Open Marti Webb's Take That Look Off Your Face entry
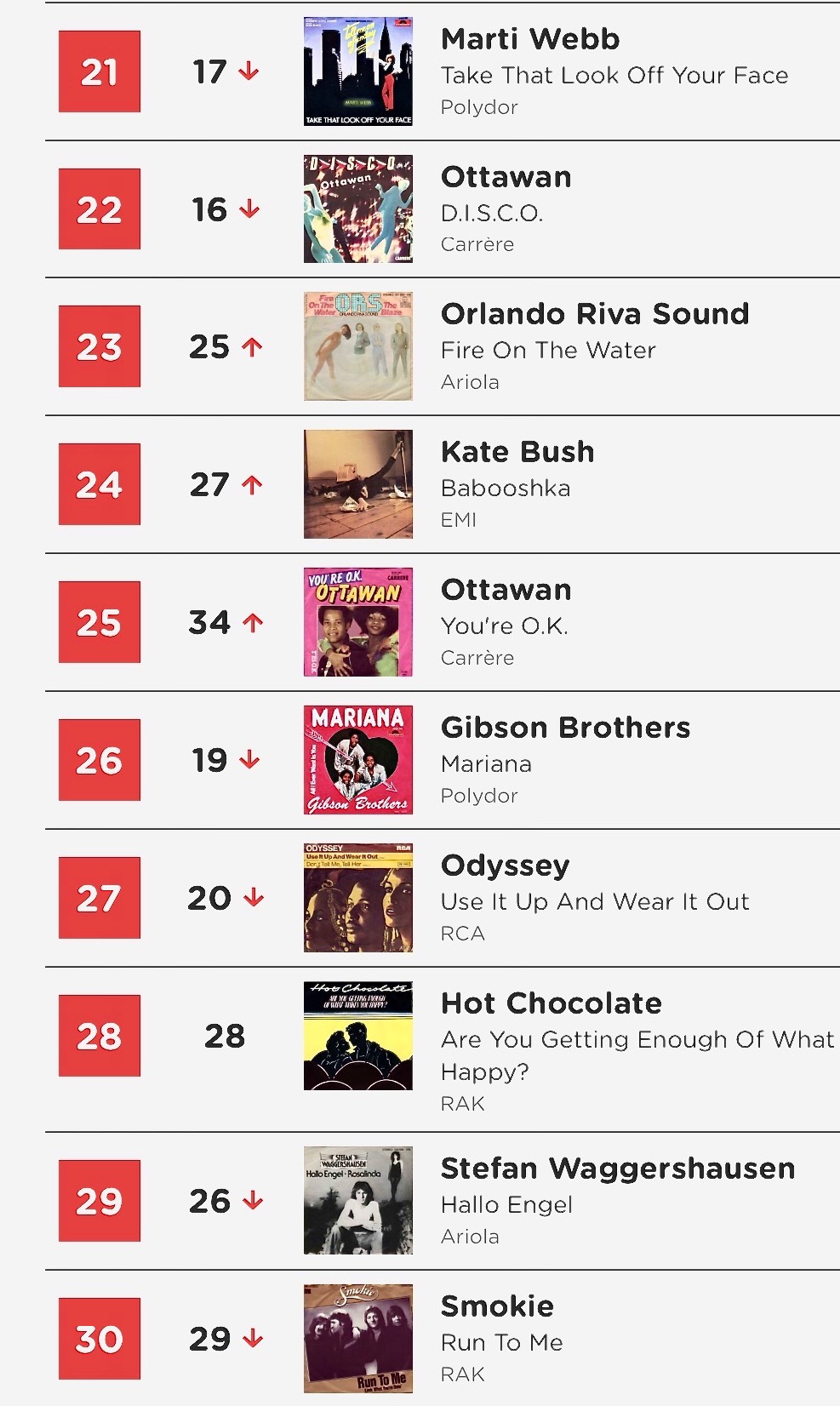The height and width of the screenshot is (1406, 840). tap(614, 75)
